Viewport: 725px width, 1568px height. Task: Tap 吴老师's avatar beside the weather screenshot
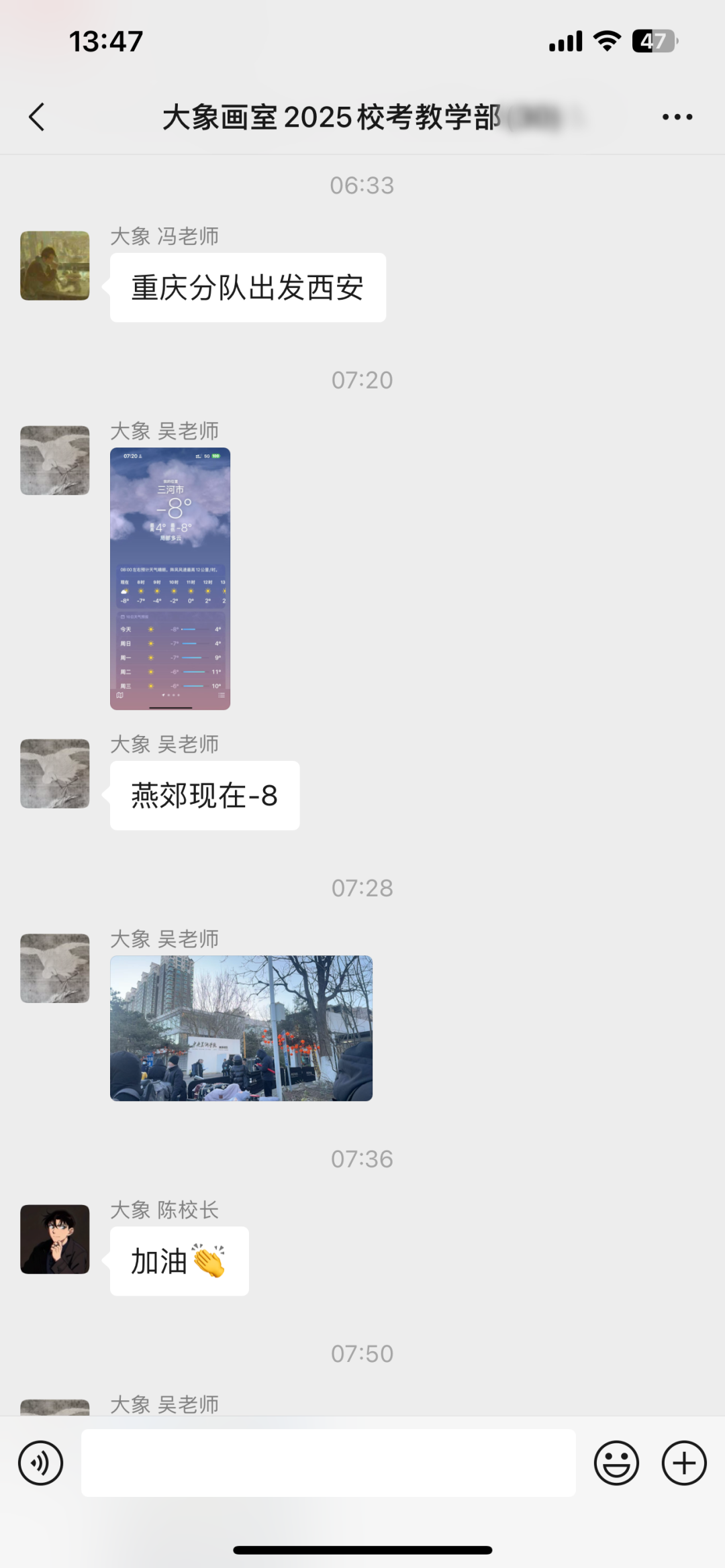(x=55, y=460)
